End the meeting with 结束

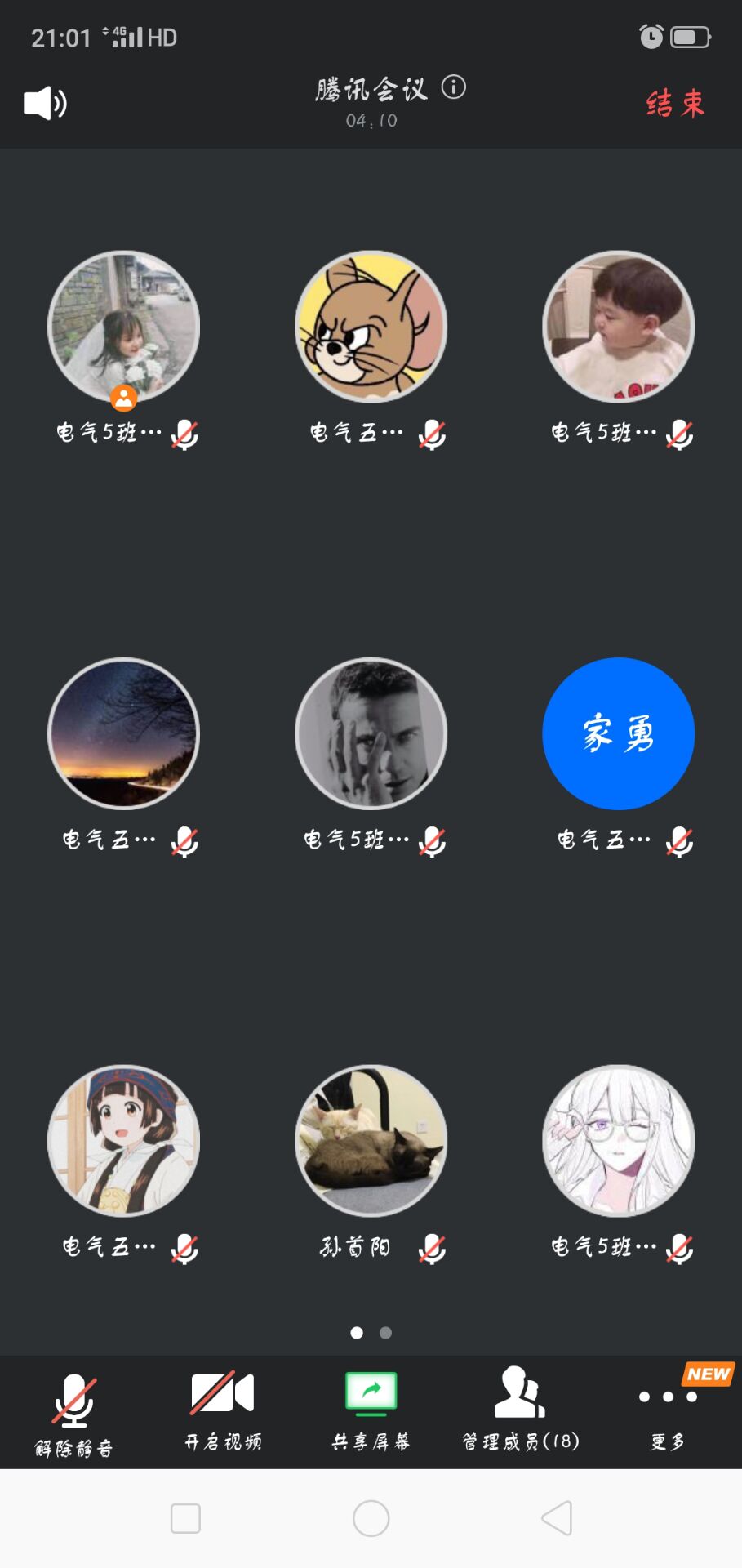674,104
